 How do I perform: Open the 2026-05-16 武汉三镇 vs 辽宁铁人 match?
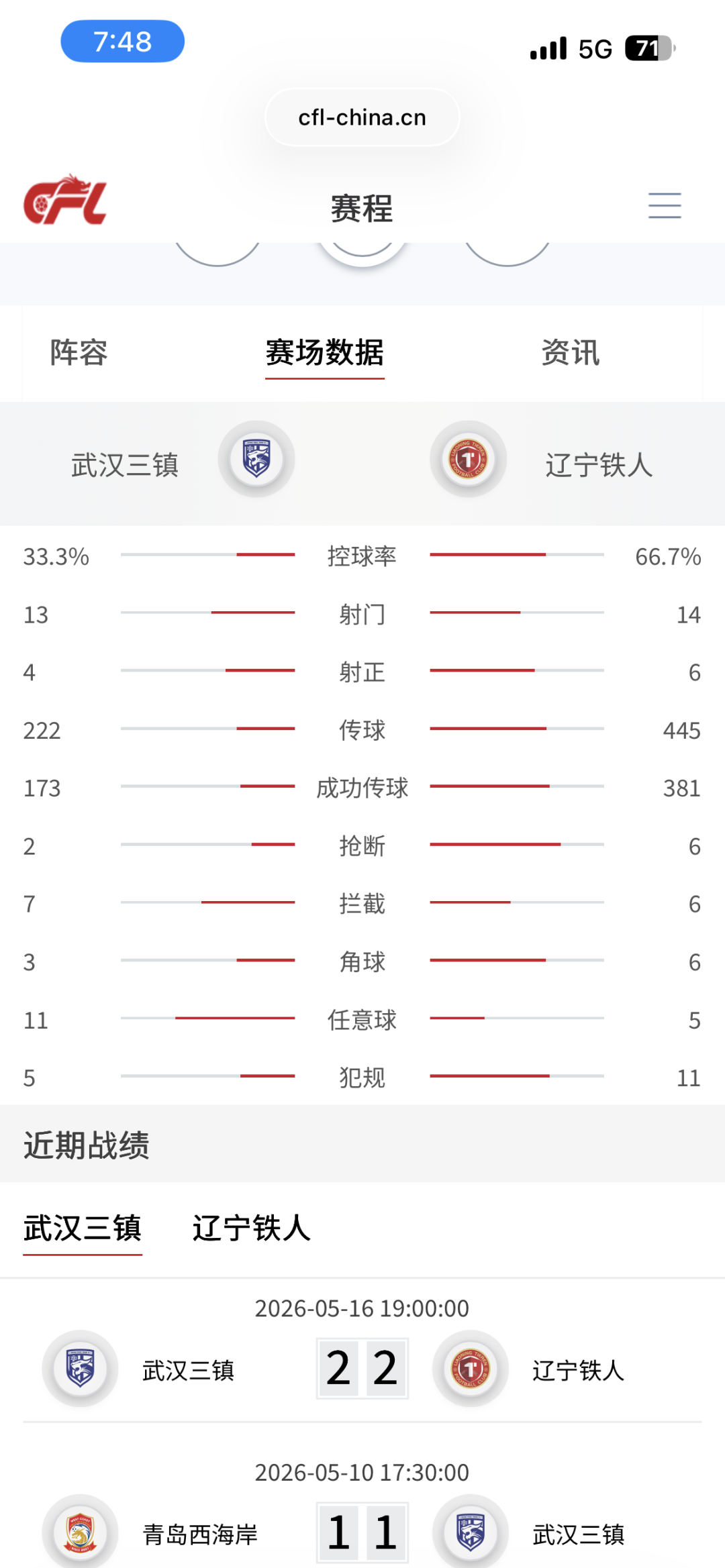coord(362,1350)
